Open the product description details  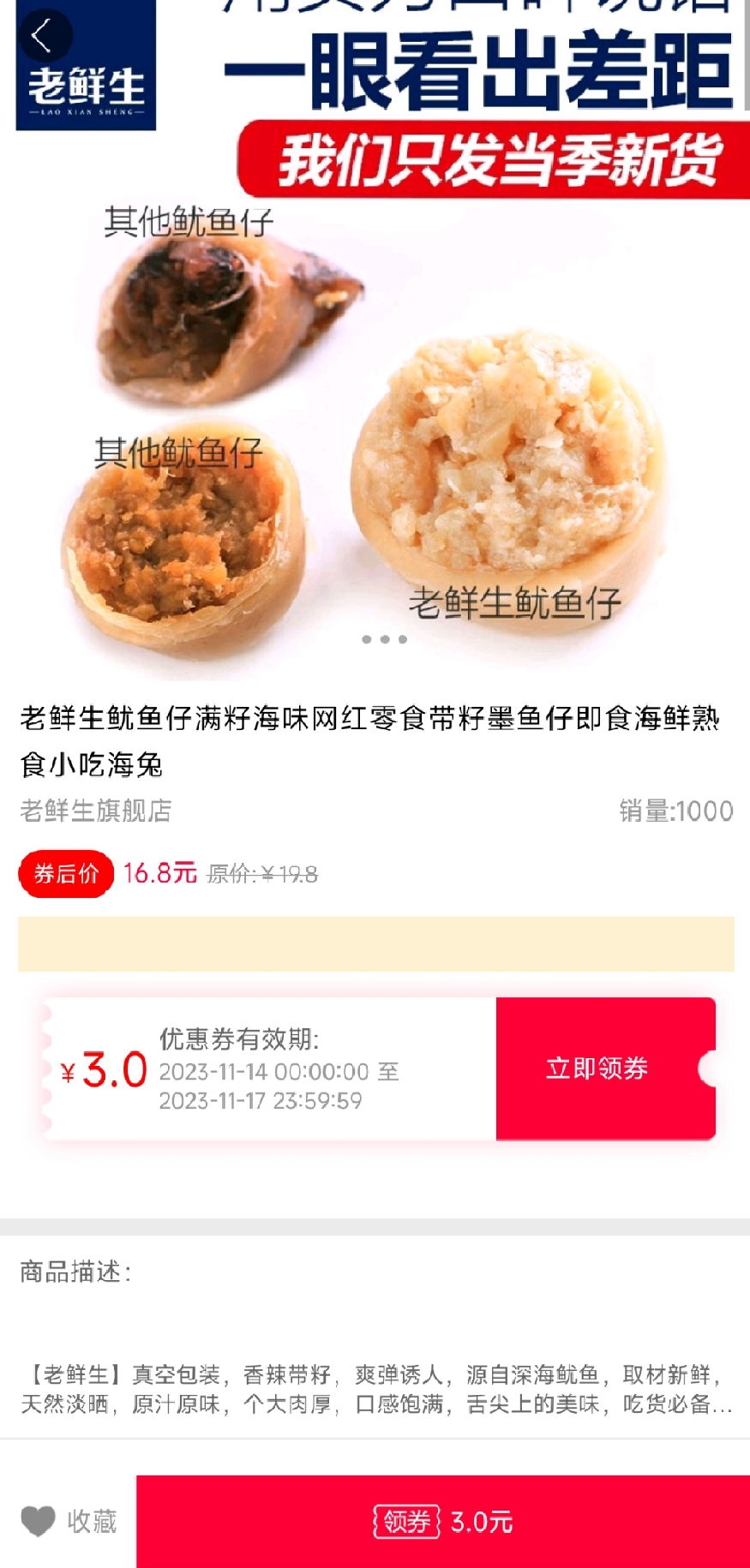375,1388
